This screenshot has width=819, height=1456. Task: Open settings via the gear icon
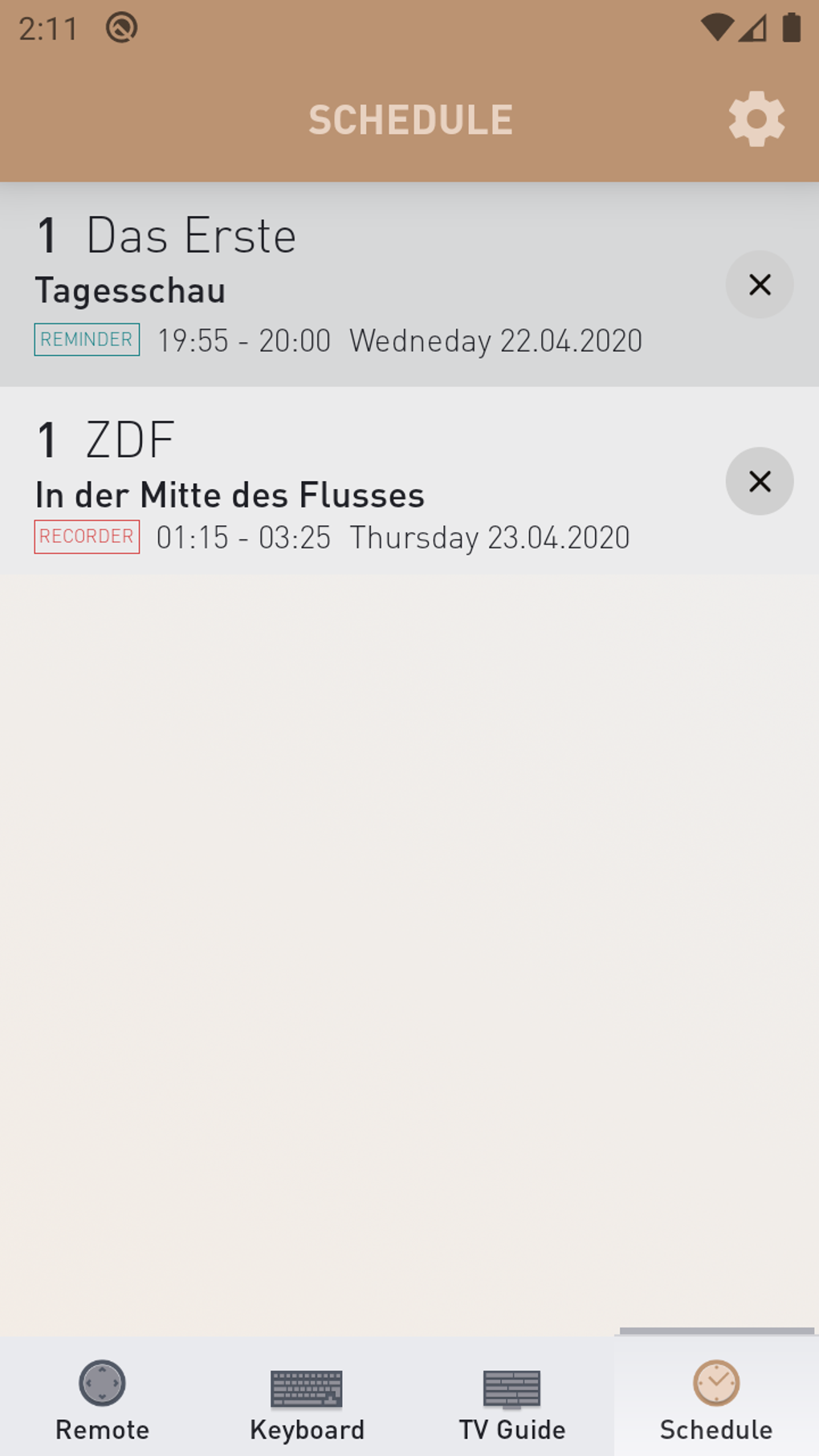coord(756,119)
